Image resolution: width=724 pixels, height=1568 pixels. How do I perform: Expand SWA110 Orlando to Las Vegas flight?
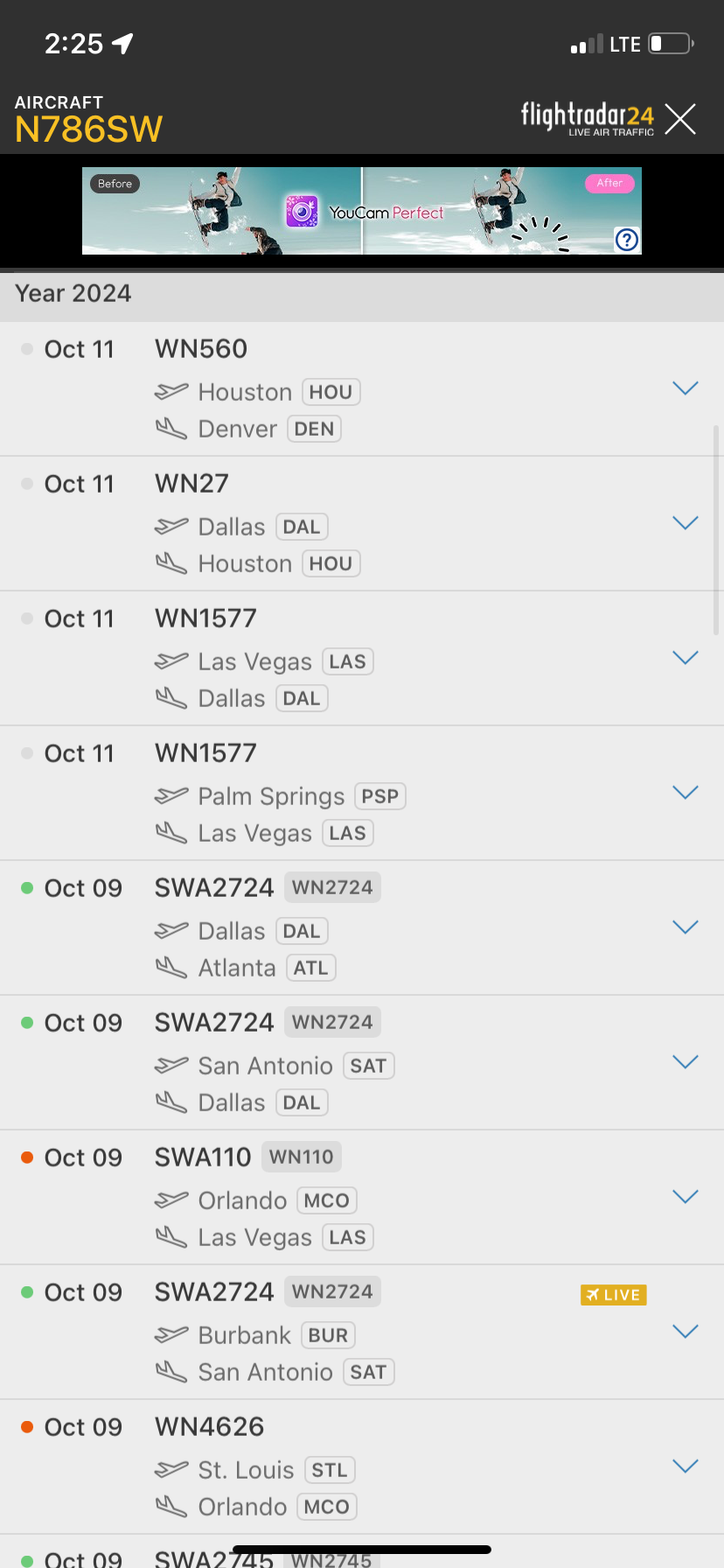click(x=685, y=1196)
